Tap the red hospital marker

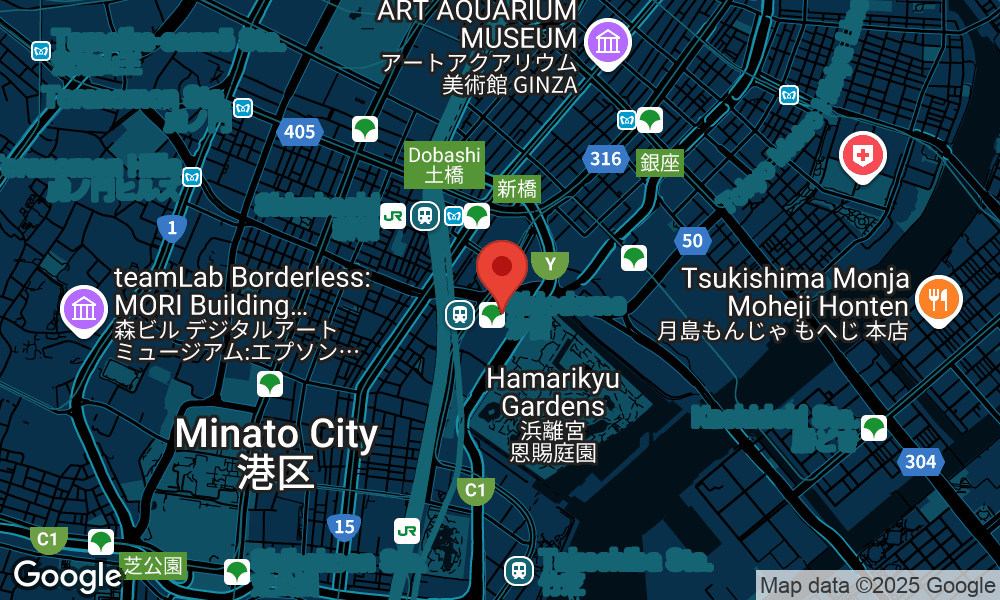[x=862, y=155]
